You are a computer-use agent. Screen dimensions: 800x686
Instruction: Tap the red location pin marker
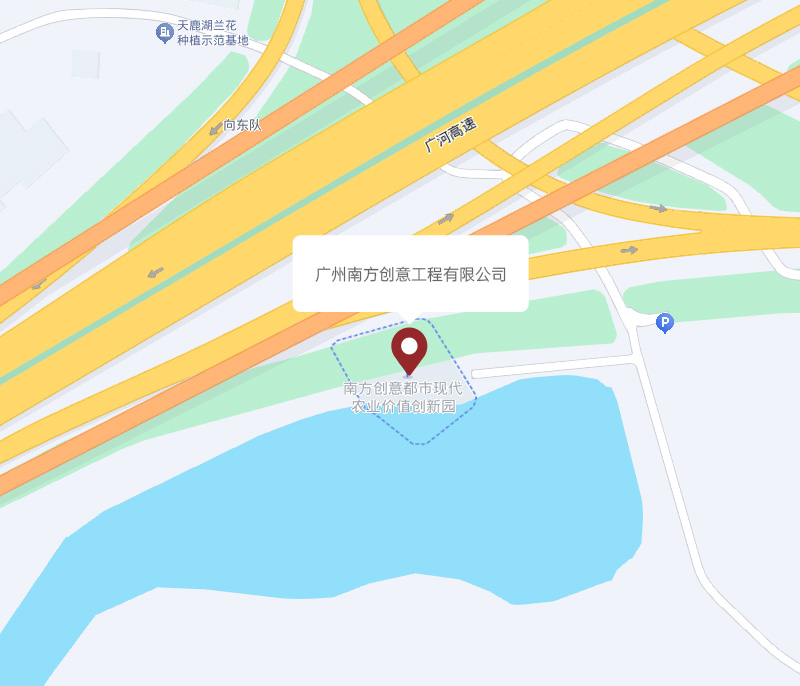tap(409, 350)
